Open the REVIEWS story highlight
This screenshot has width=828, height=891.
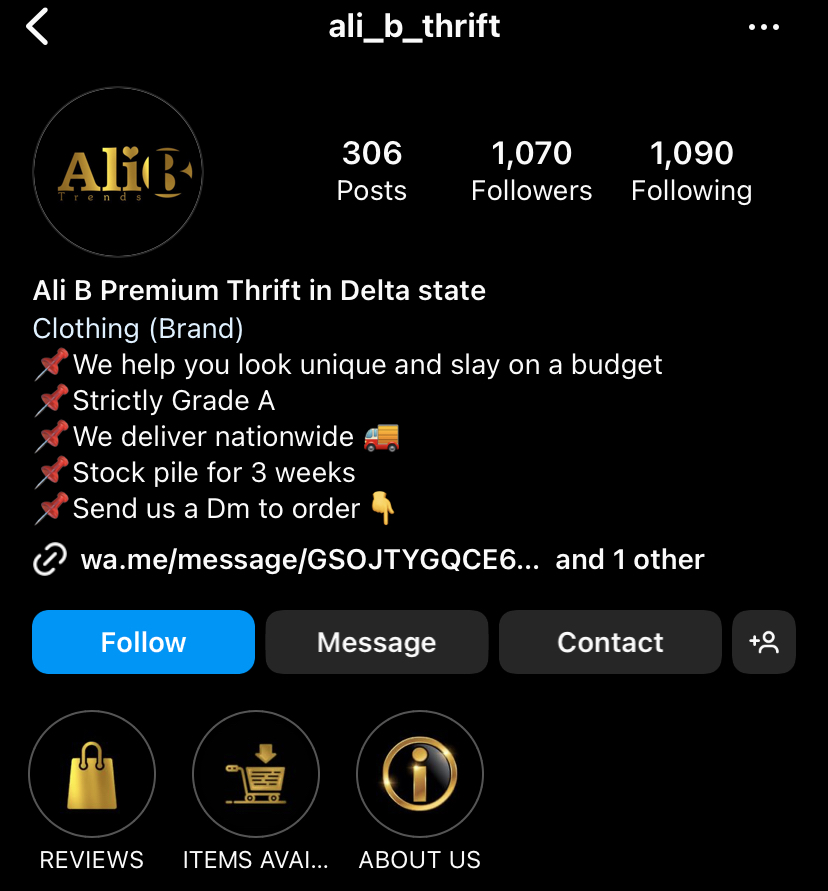point(92,774)
